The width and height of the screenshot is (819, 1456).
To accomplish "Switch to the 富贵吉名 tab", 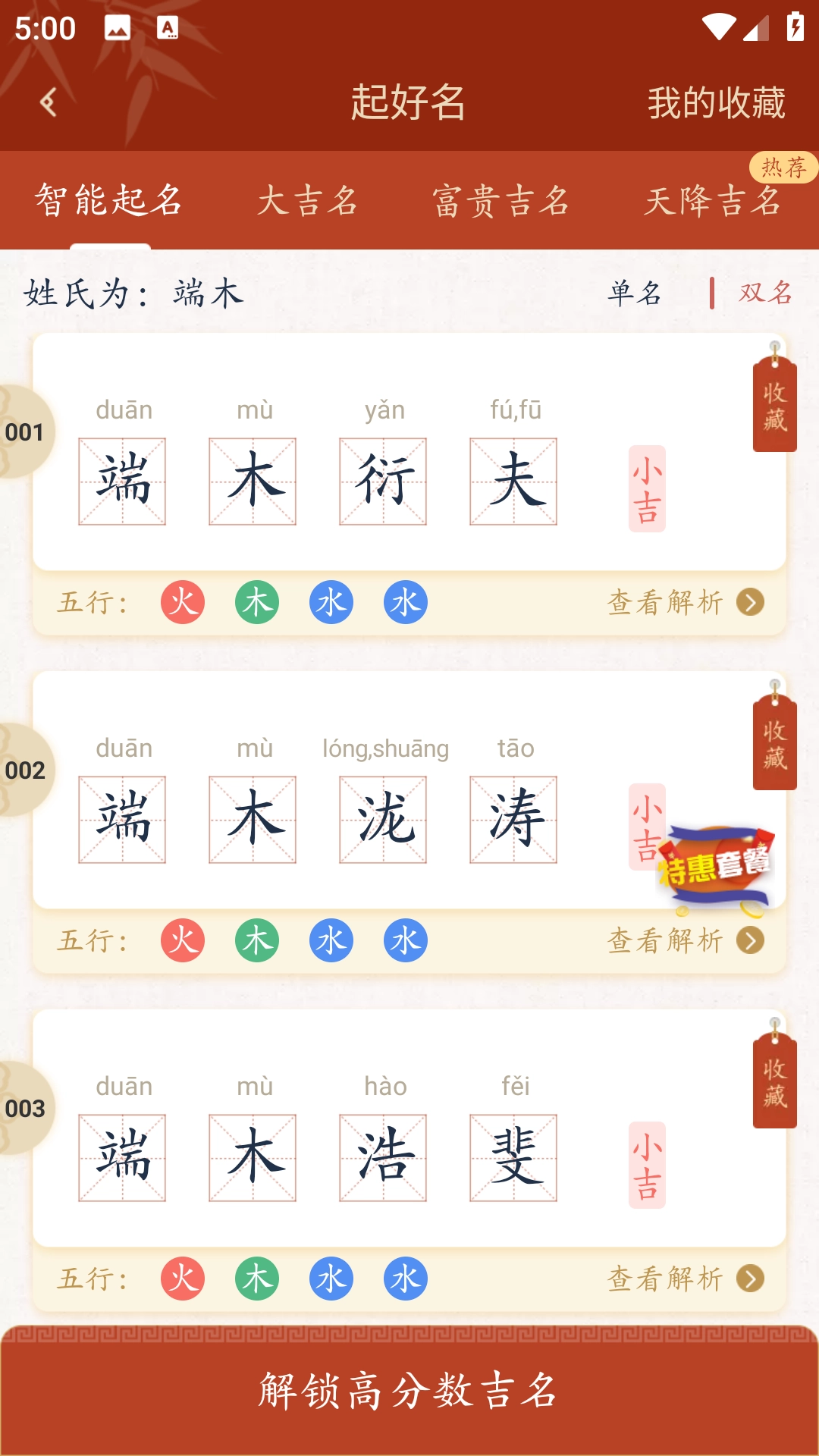I will [x=500, y=201].
